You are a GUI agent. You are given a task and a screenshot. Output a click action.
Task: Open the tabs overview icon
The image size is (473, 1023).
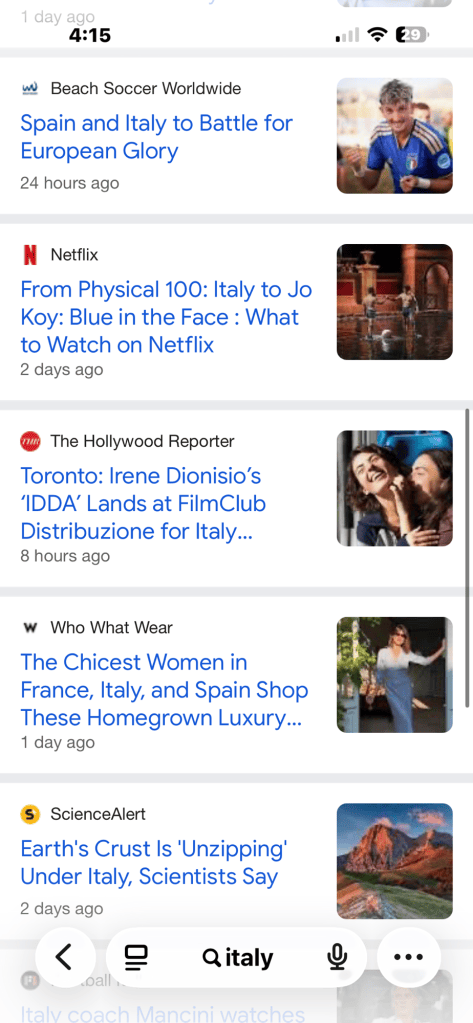[136, 958]
